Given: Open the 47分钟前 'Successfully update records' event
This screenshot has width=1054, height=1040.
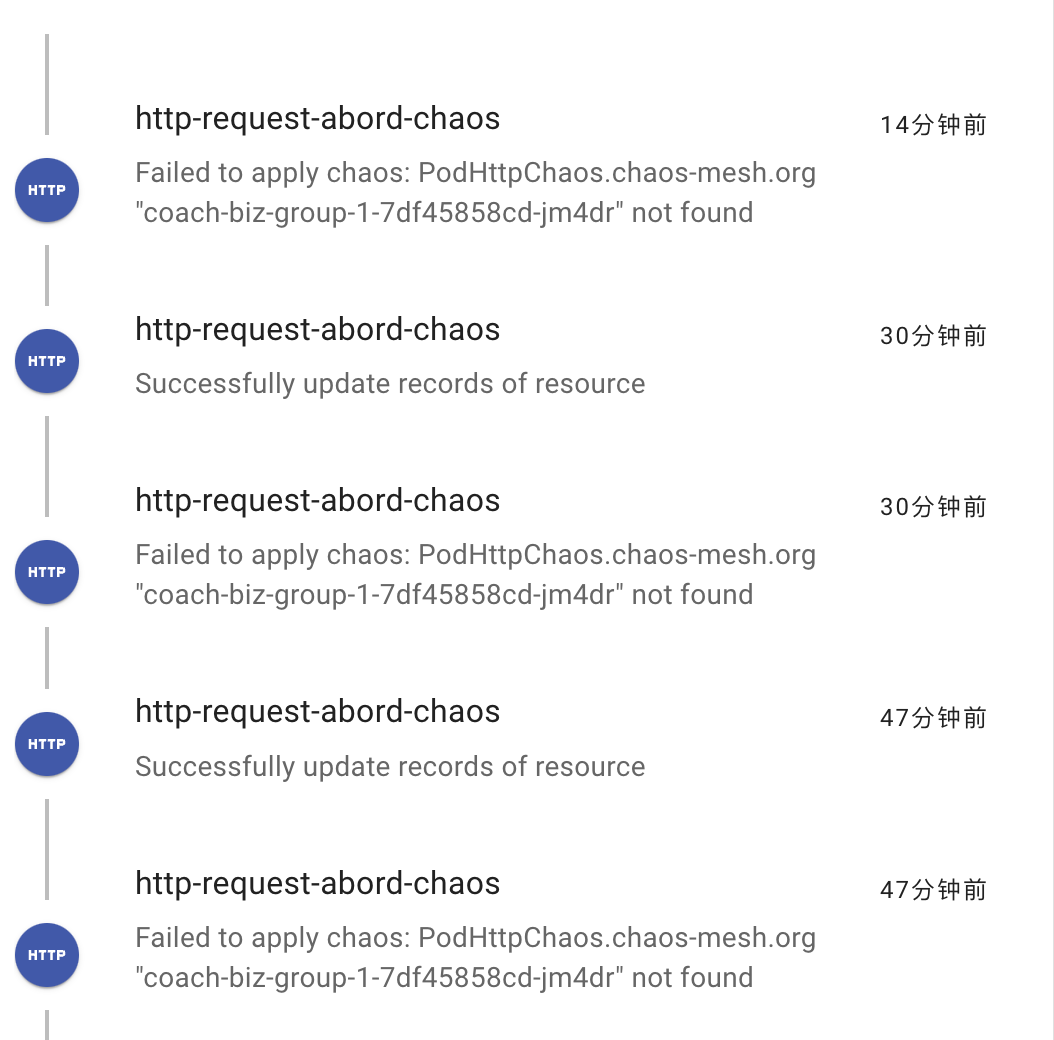Looking at the screenshot, I should pos(317,712).
